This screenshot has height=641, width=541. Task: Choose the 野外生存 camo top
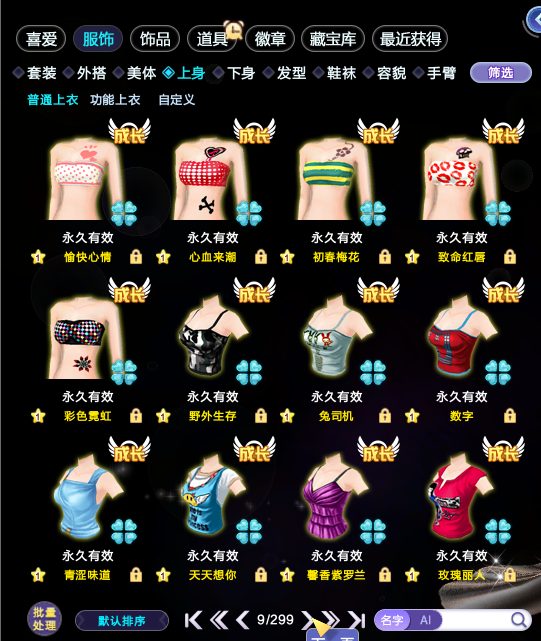pyautogui.click(x=213, y=339)
